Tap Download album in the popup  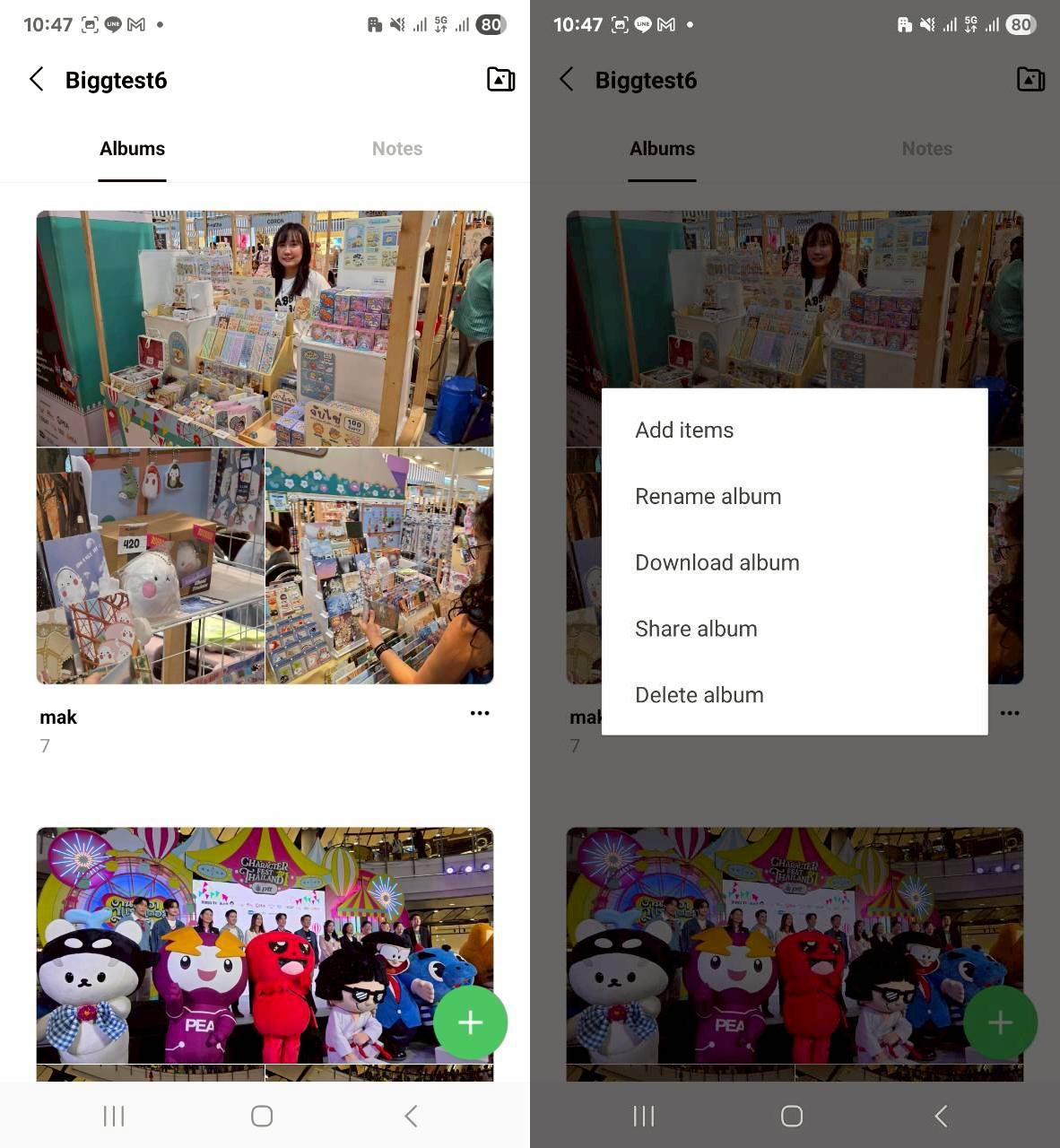(x=717, y=563)
